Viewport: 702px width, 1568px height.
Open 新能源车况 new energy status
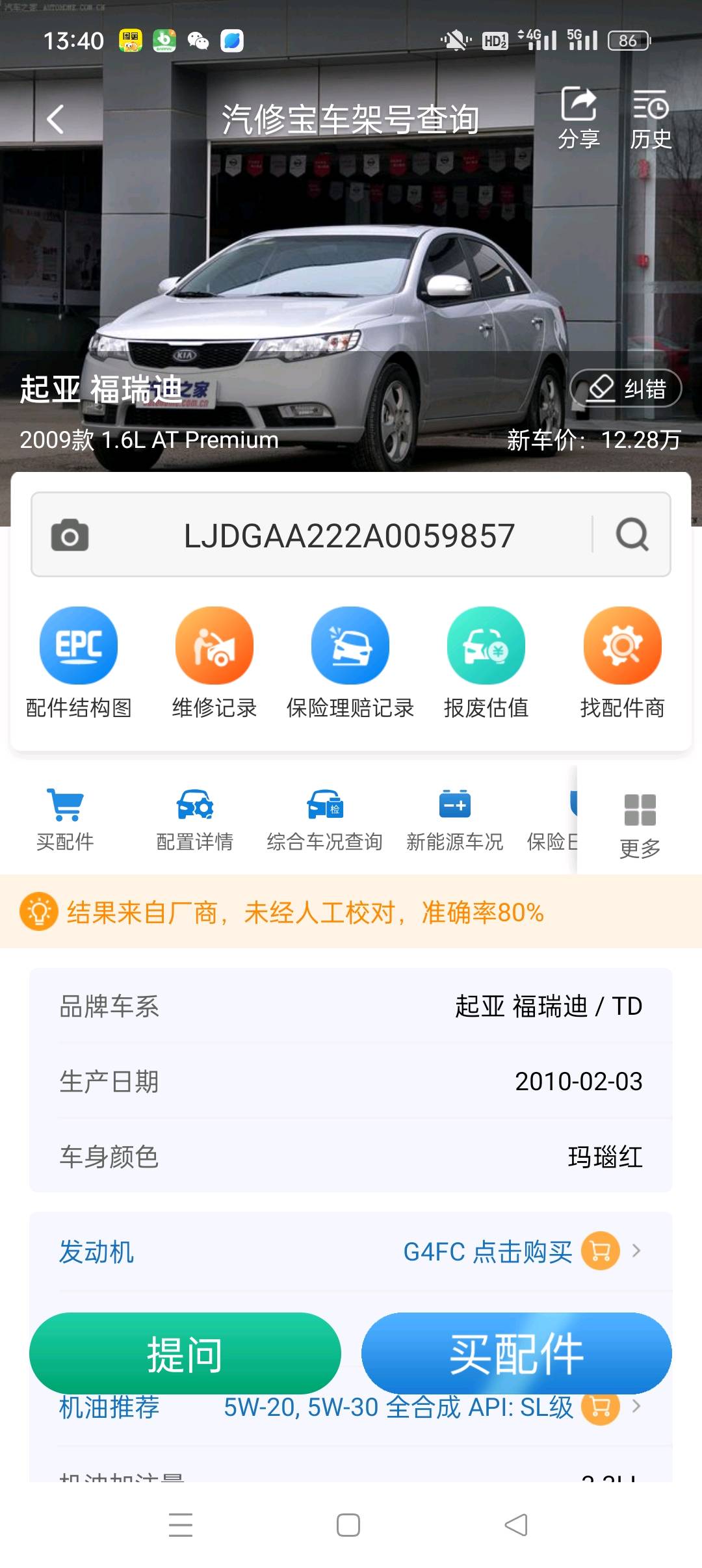coord(454,819)
